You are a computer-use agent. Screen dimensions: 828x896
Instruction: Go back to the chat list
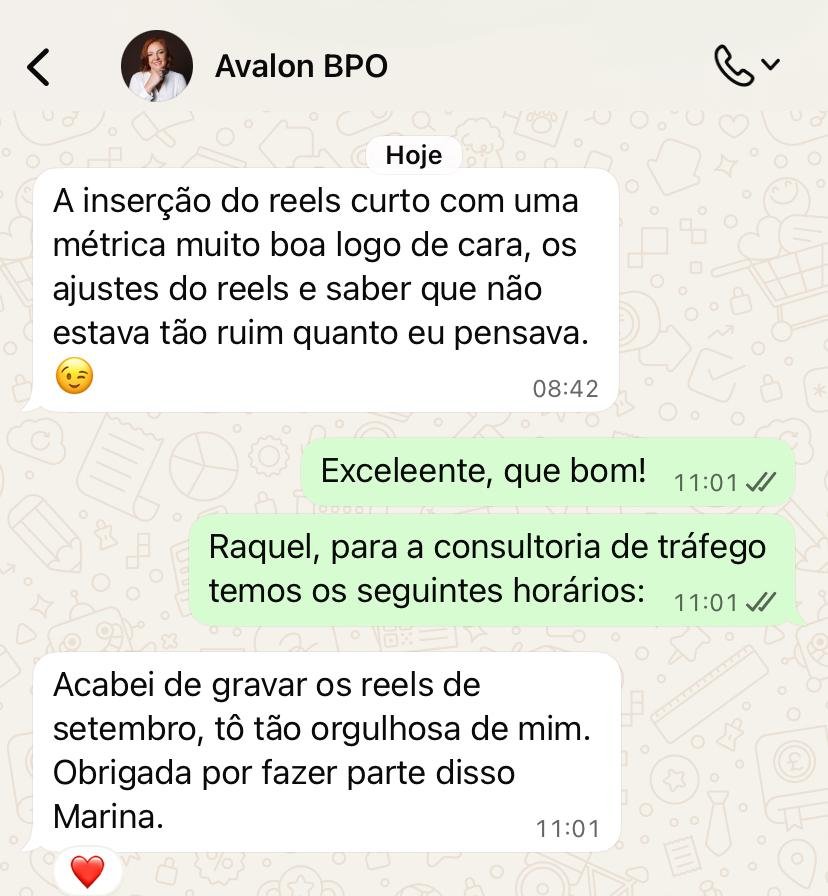pyautogui.click(x=38, y=67)
